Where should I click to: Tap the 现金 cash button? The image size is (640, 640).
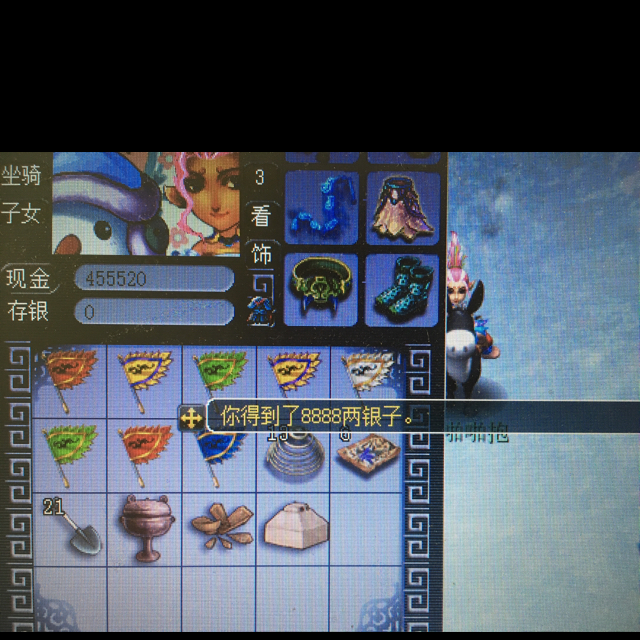[28, 278]
